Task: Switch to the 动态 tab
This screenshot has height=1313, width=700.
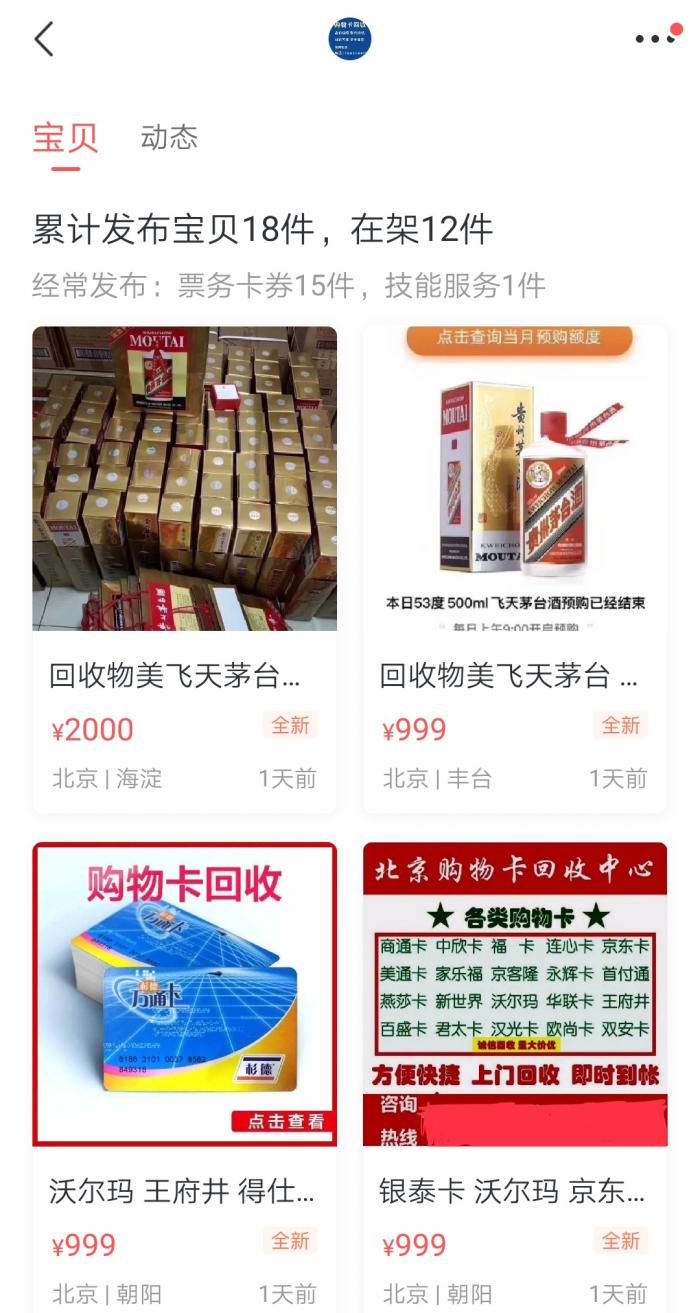Action: 169,137
